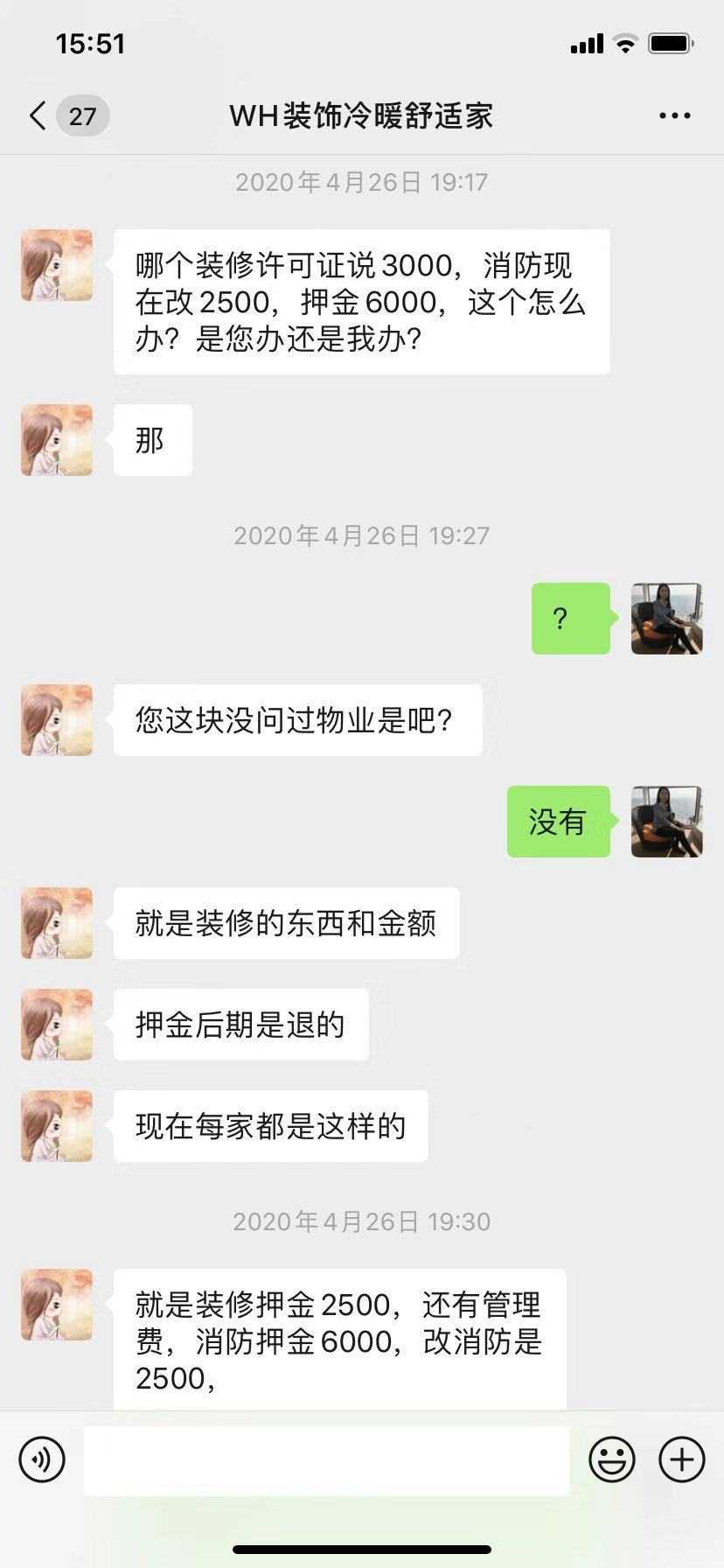Image resolution: width=724 pixels, height=1568 pixels.
Task: Tap my avatar next to the "?" message
Action: pos(666,619)
